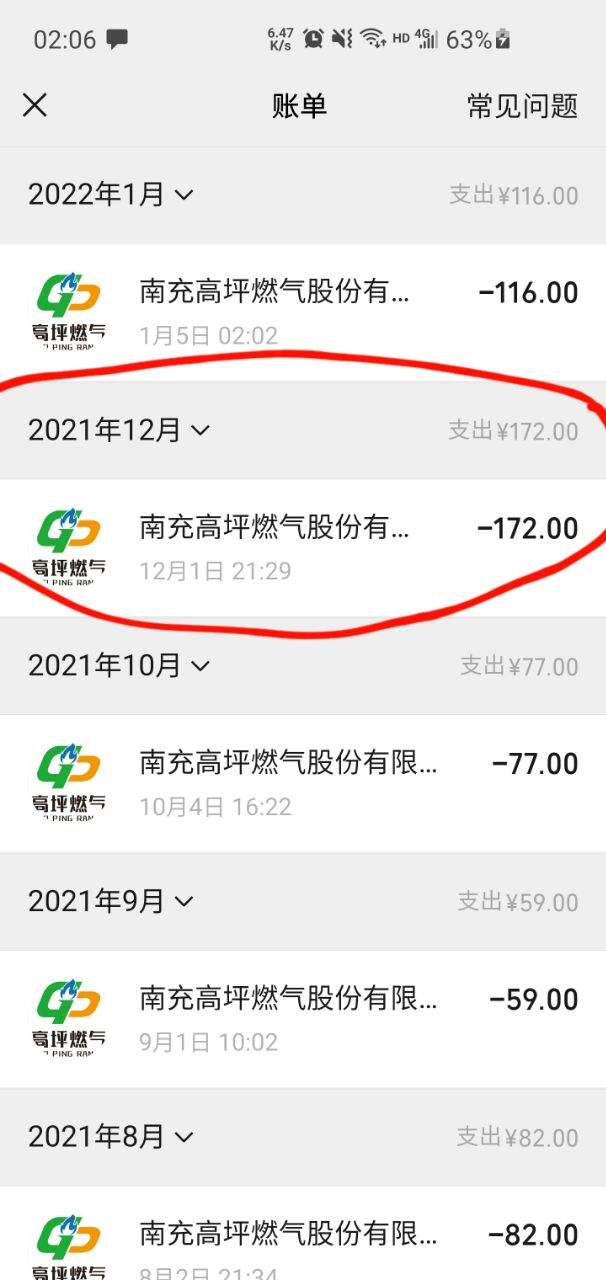Expand the 2021年9月 month selector
The height and width of the screenshot is (1280, 606).
pyautogui.click(x=110, y=901)
